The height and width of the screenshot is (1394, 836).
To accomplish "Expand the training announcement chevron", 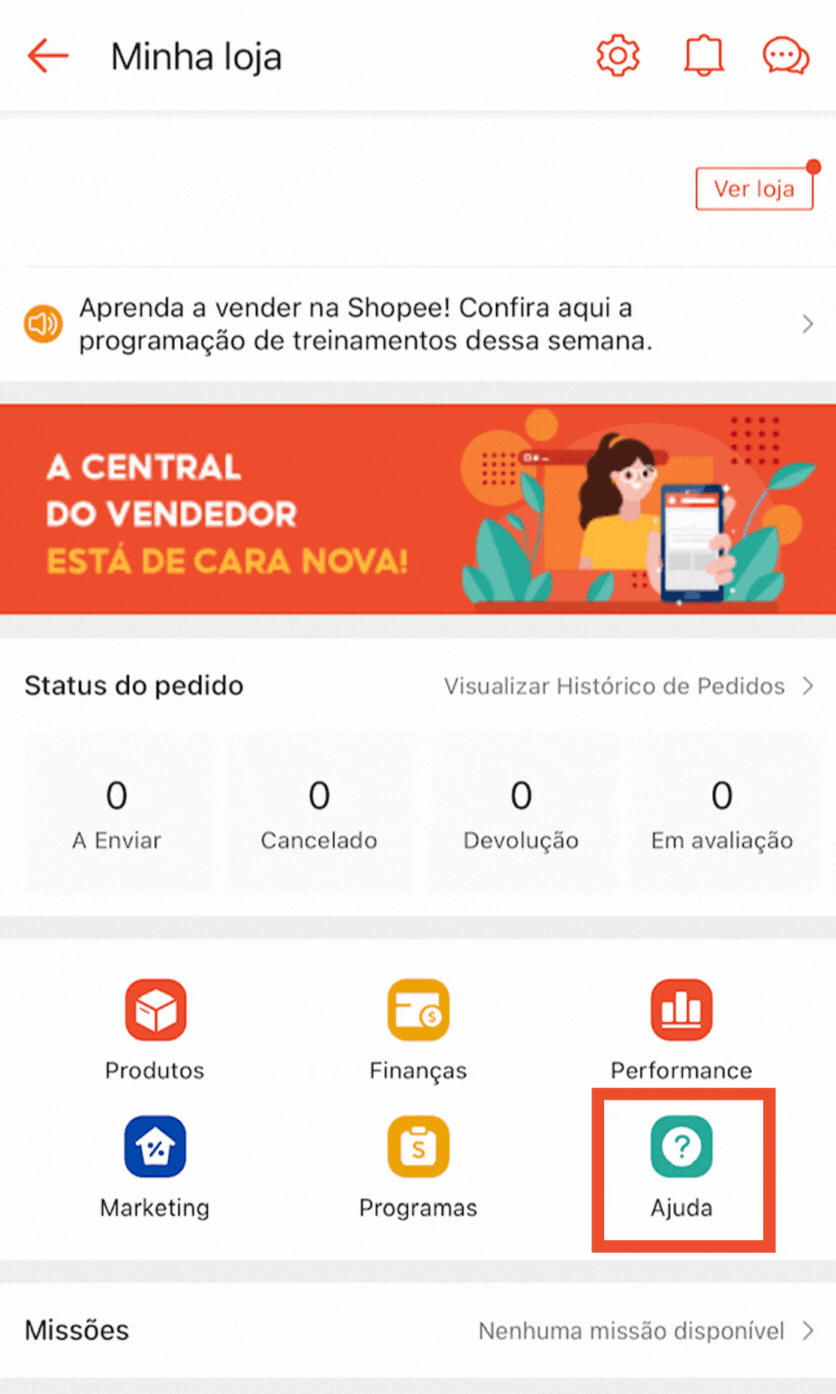I will point(810,323).
